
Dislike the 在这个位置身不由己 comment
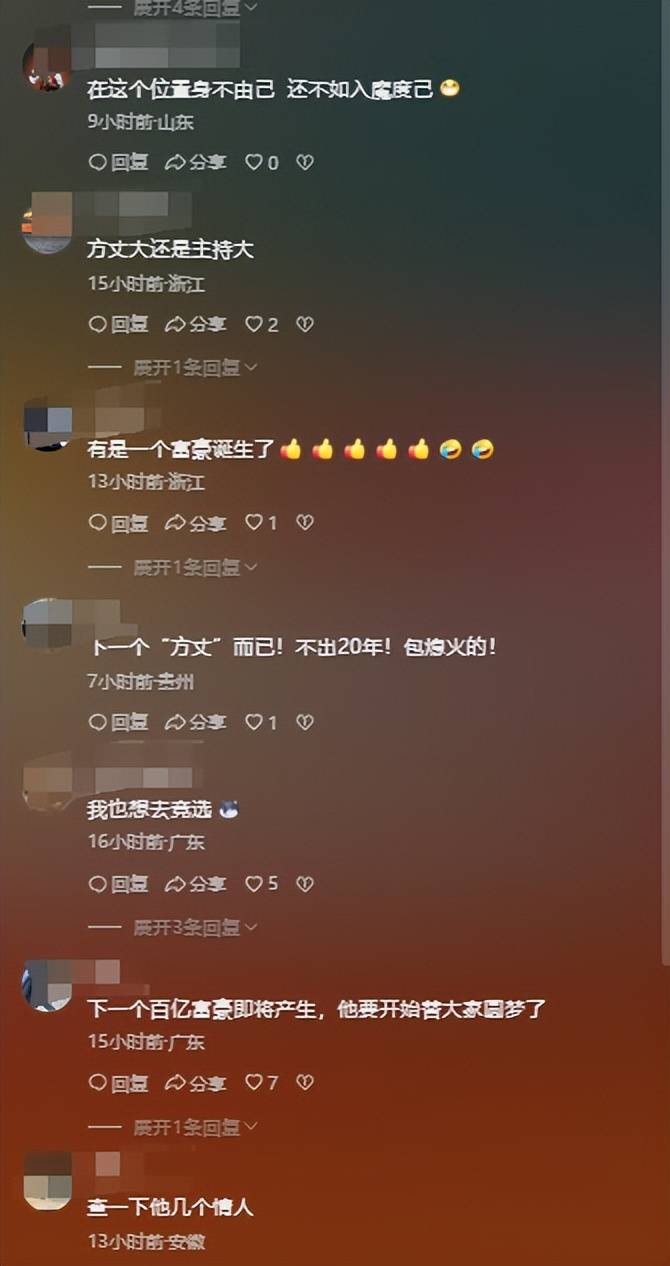coord(305,162)
